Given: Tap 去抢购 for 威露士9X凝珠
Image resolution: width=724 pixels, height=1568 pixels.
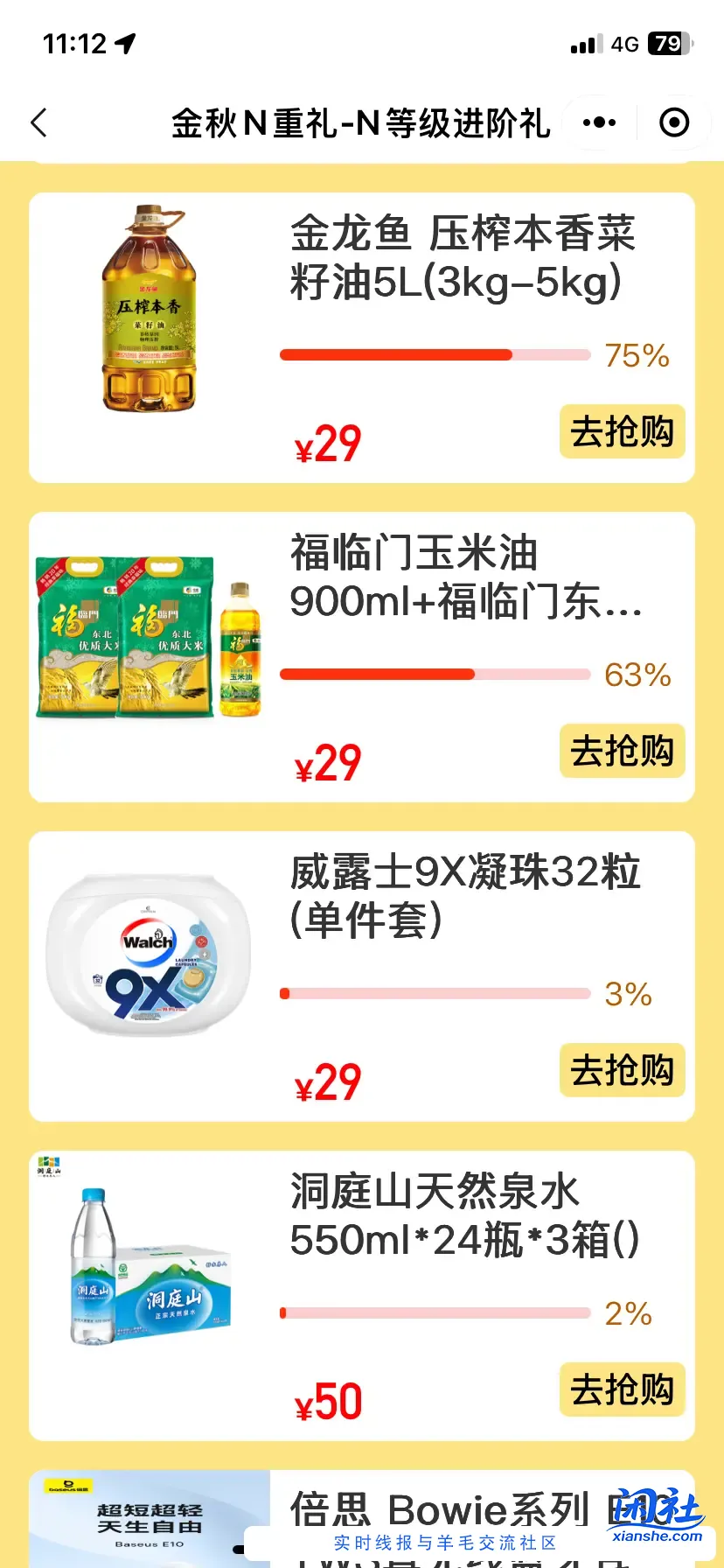Looking at the screenshot, I should (622, 1070).
